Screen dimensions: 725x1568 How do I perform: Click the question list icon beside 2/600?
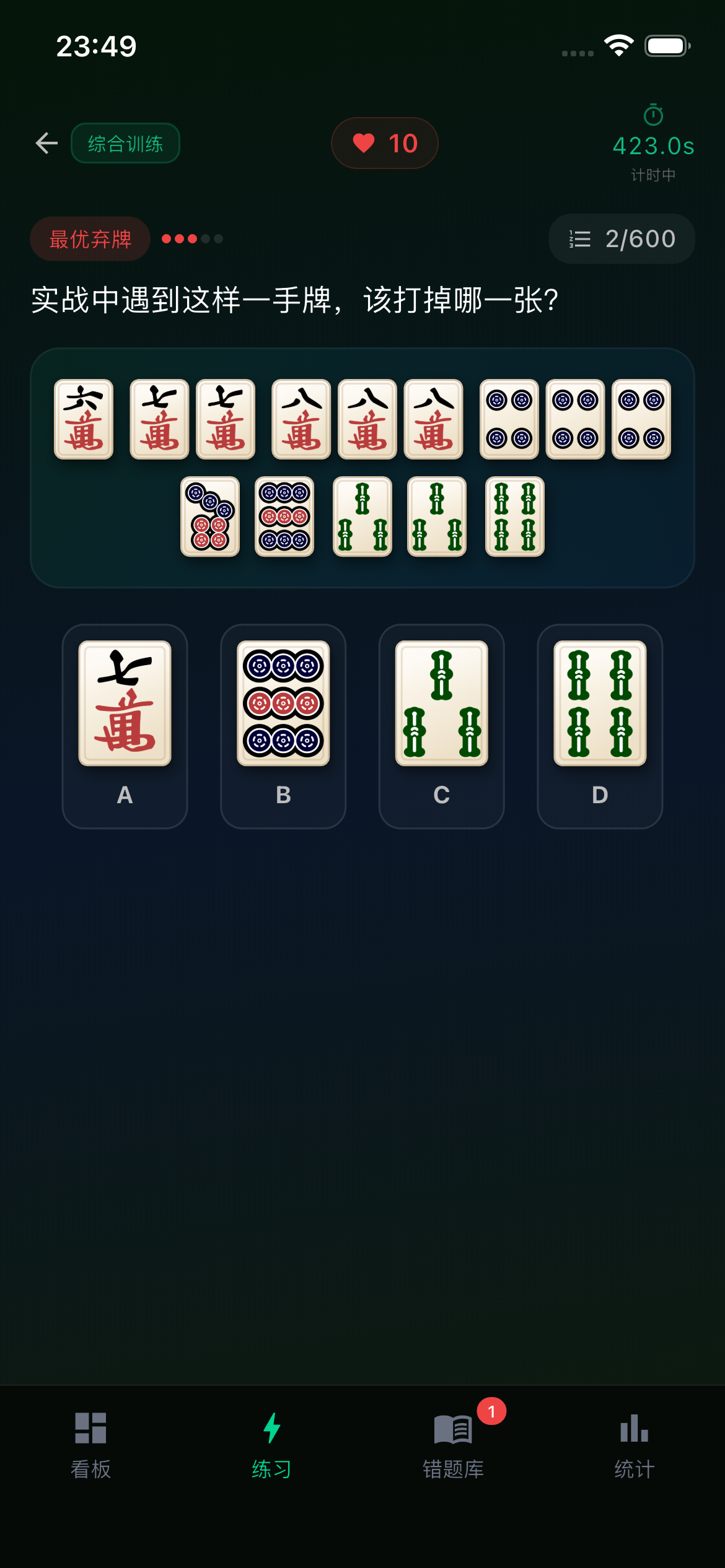coord(578,238)
